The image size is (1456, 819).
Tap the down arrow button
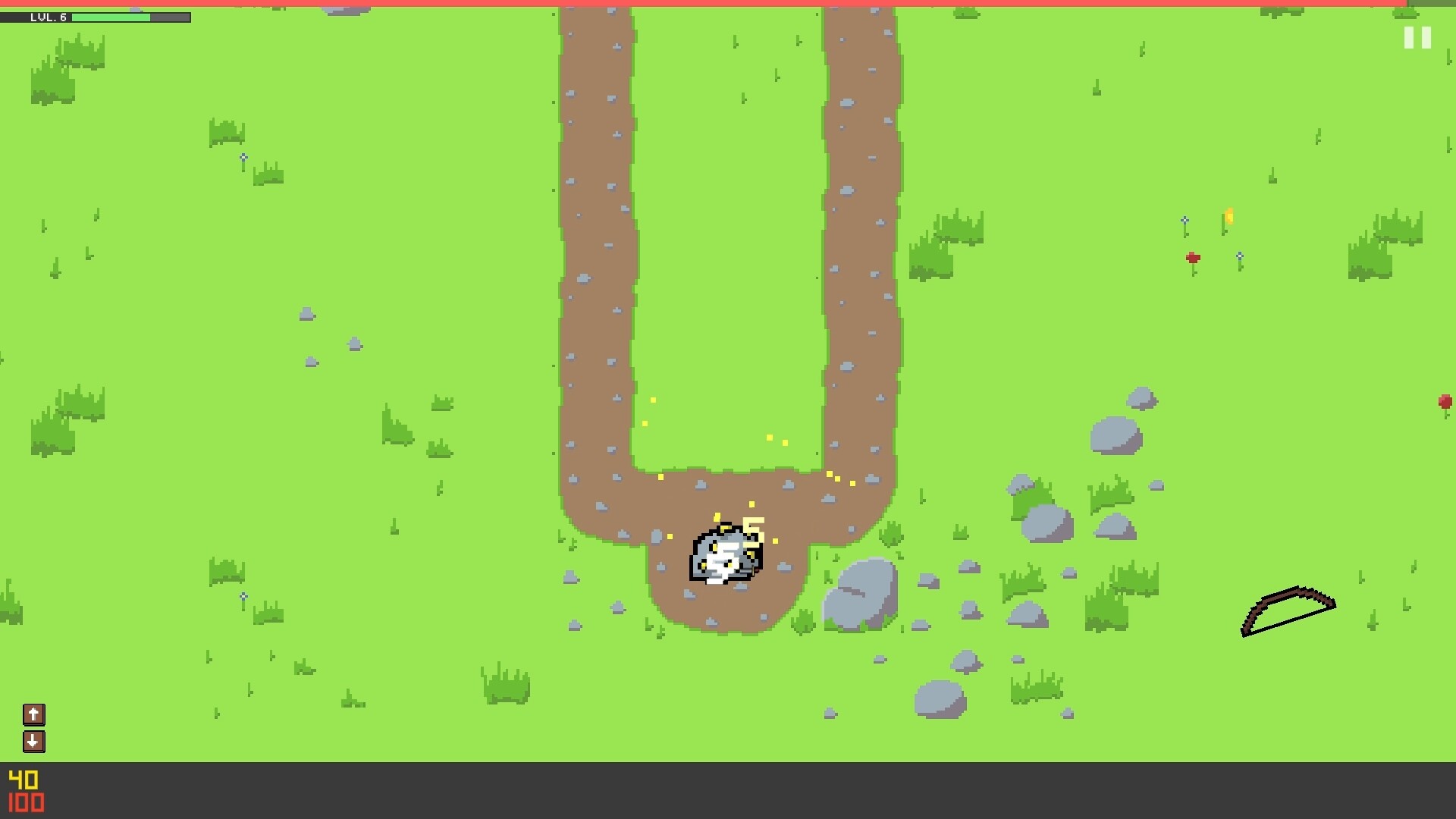coord(34,741)
